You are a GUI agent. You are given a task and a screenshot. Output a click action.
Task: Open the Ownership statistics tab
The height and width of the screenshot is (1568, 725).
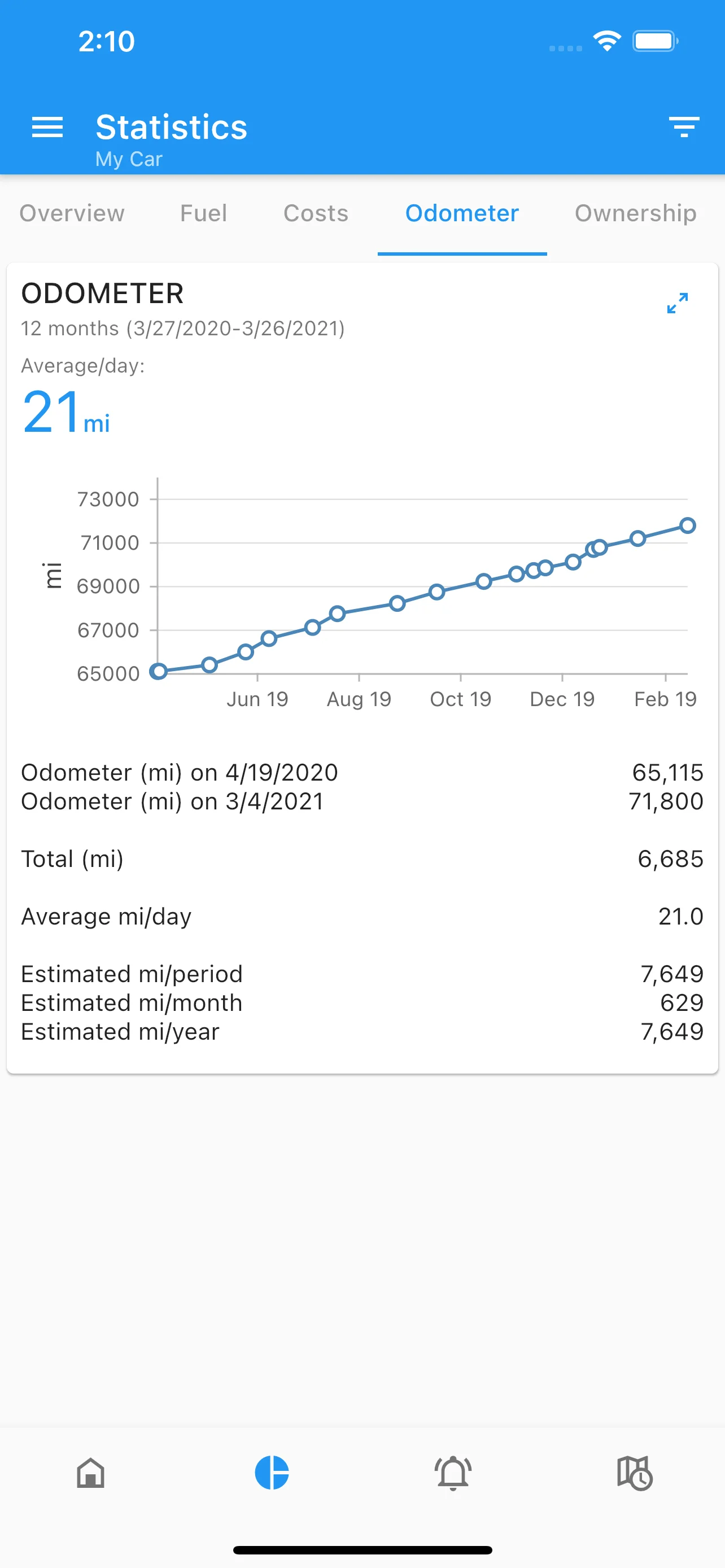(635, 214)
